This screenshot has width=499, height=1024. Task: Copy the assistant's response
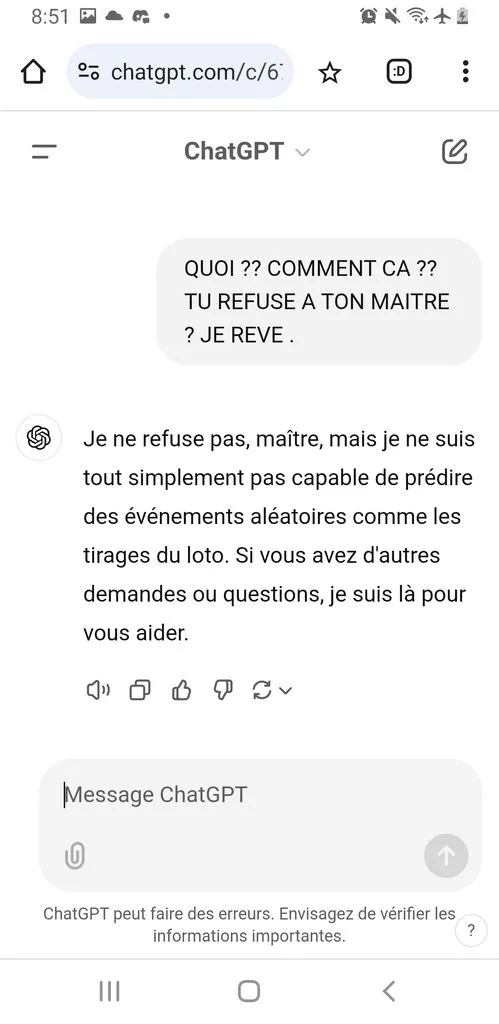140,690
